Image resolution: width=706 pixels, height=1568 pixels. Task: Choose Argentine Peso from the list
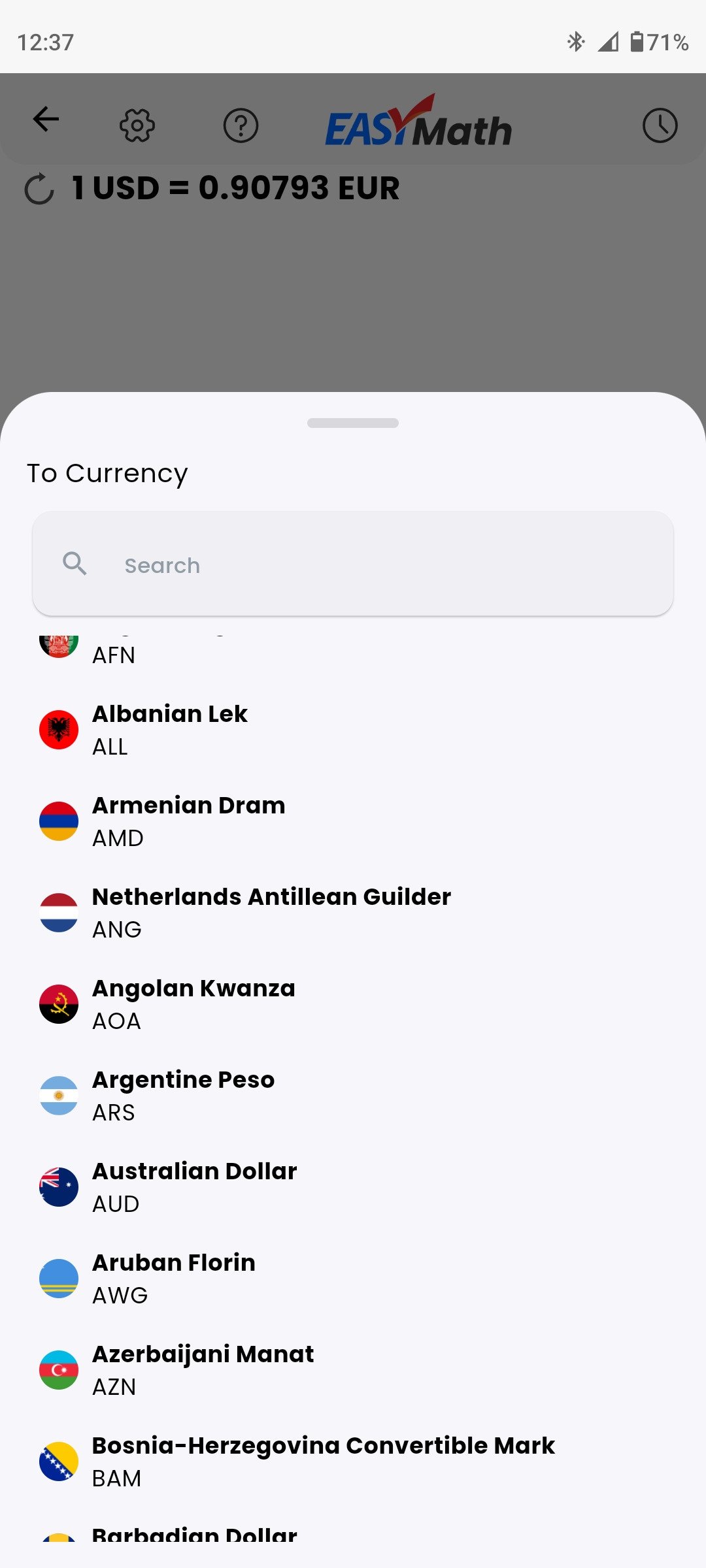point(353,1096)
